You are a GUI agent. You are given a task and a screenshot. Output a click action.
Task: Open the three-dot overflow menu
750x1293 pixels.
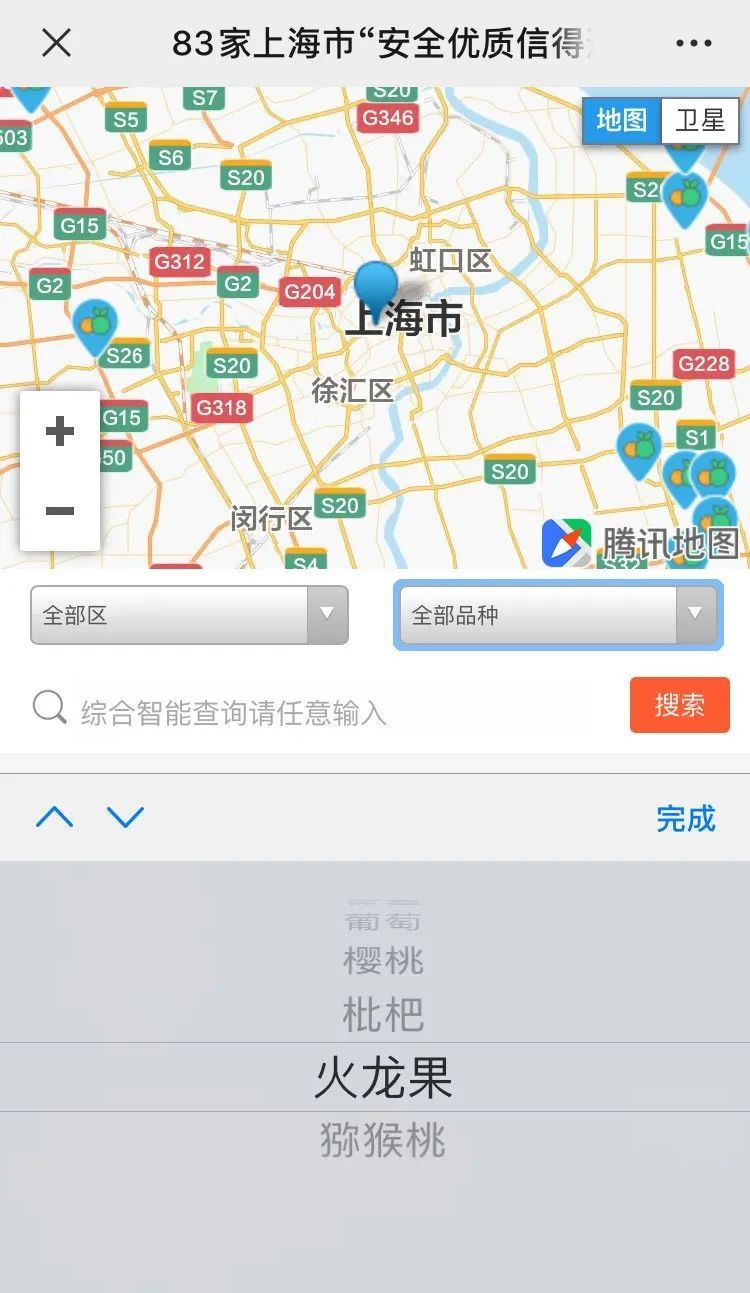694,43
